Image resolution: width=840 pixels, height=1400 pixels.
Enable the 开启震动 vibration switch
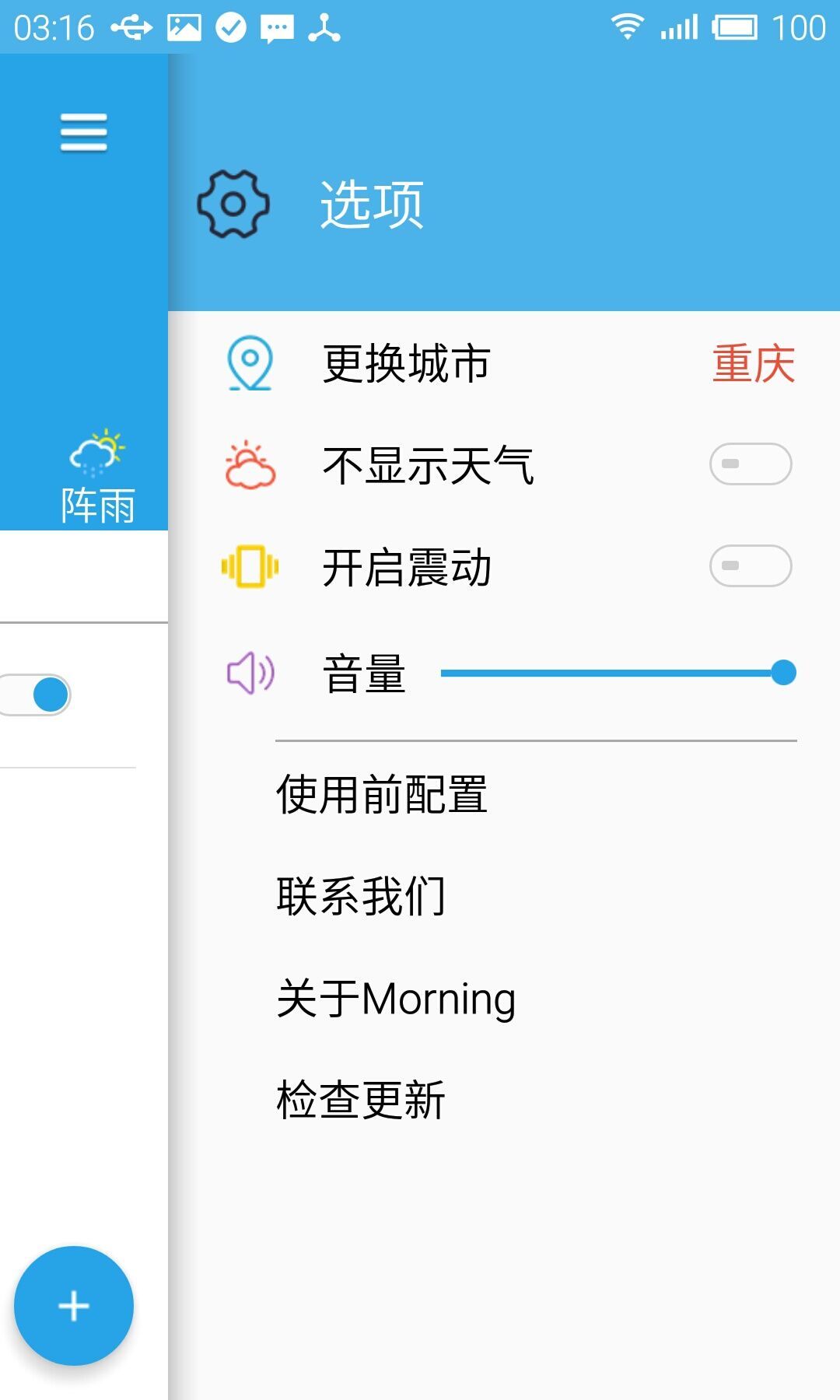pos(750,566)
